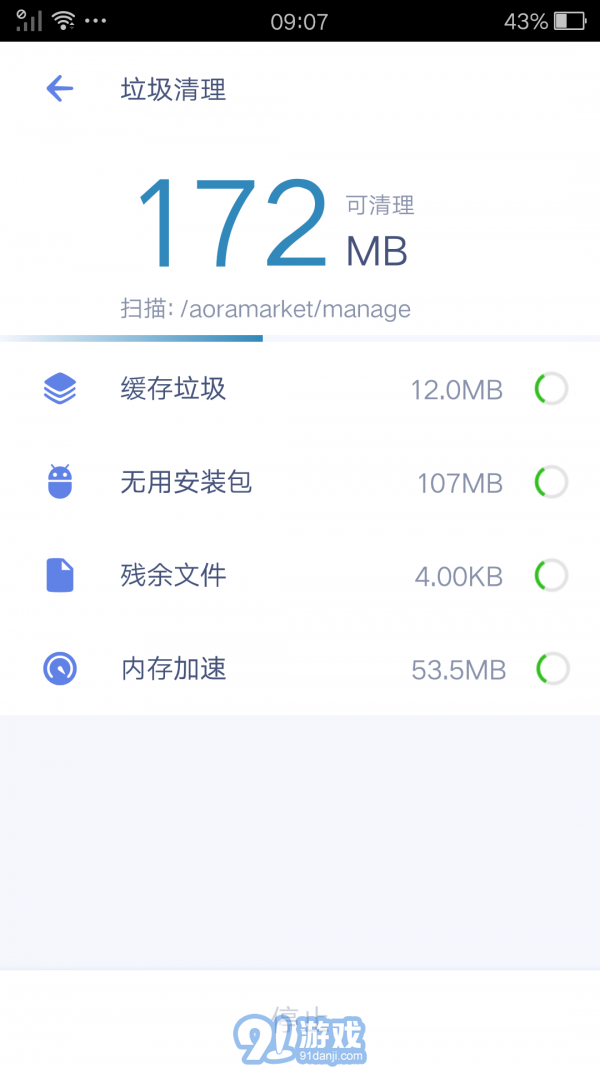The height and width of the screenshot is (1067, 600).
Task: Open the 内存加速 row
Action: coord(300,669)
